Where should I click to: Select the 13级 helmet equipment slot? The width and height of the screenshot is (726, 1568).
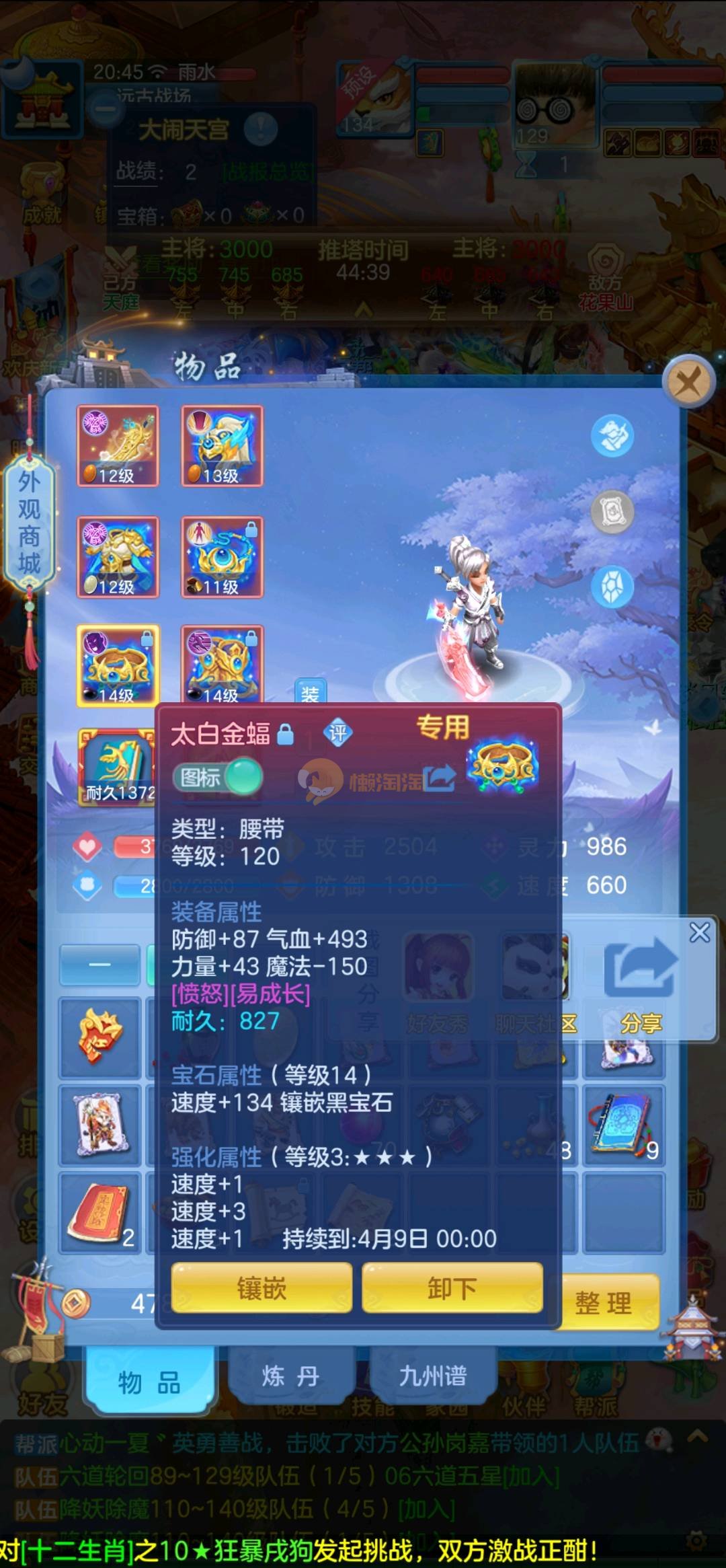[222, 446]
